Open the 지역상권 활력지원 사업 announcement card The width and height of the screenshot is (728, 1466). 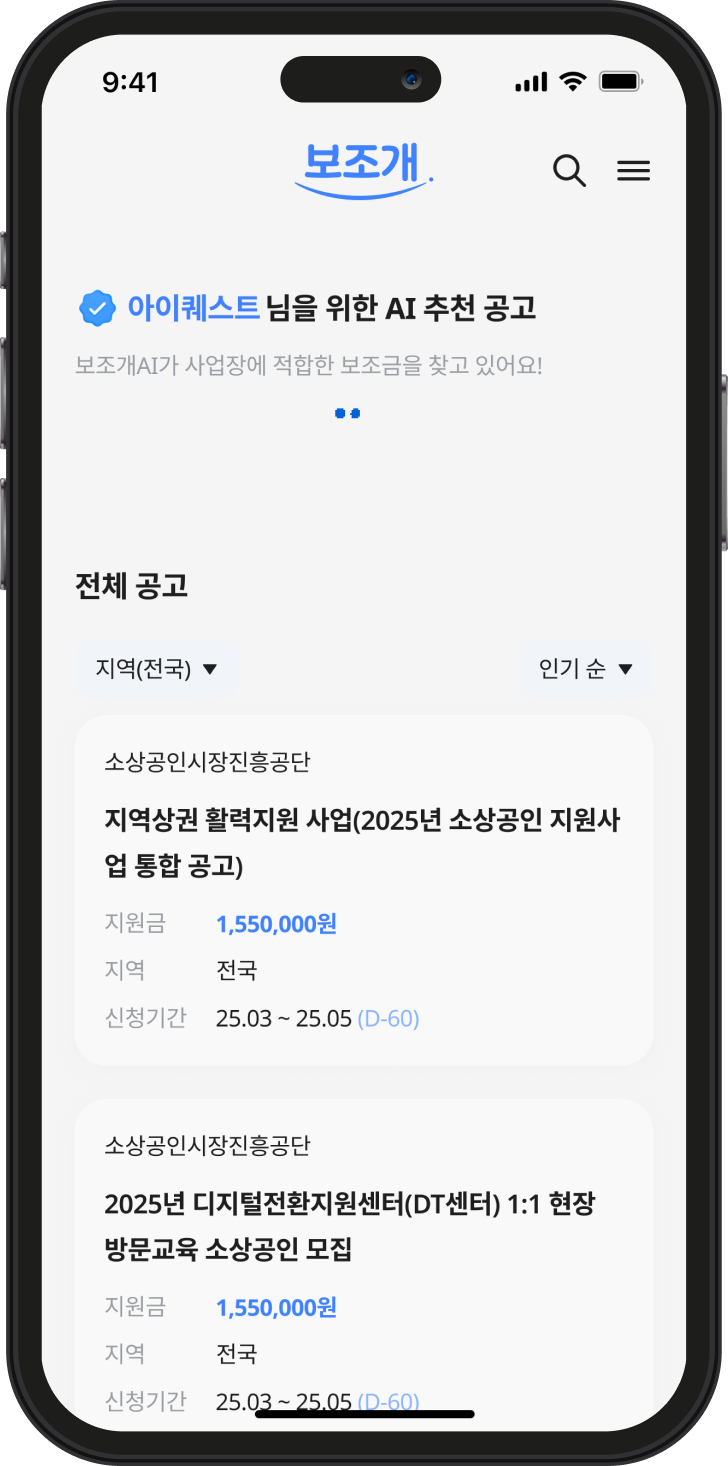click(x=363, y=889)
